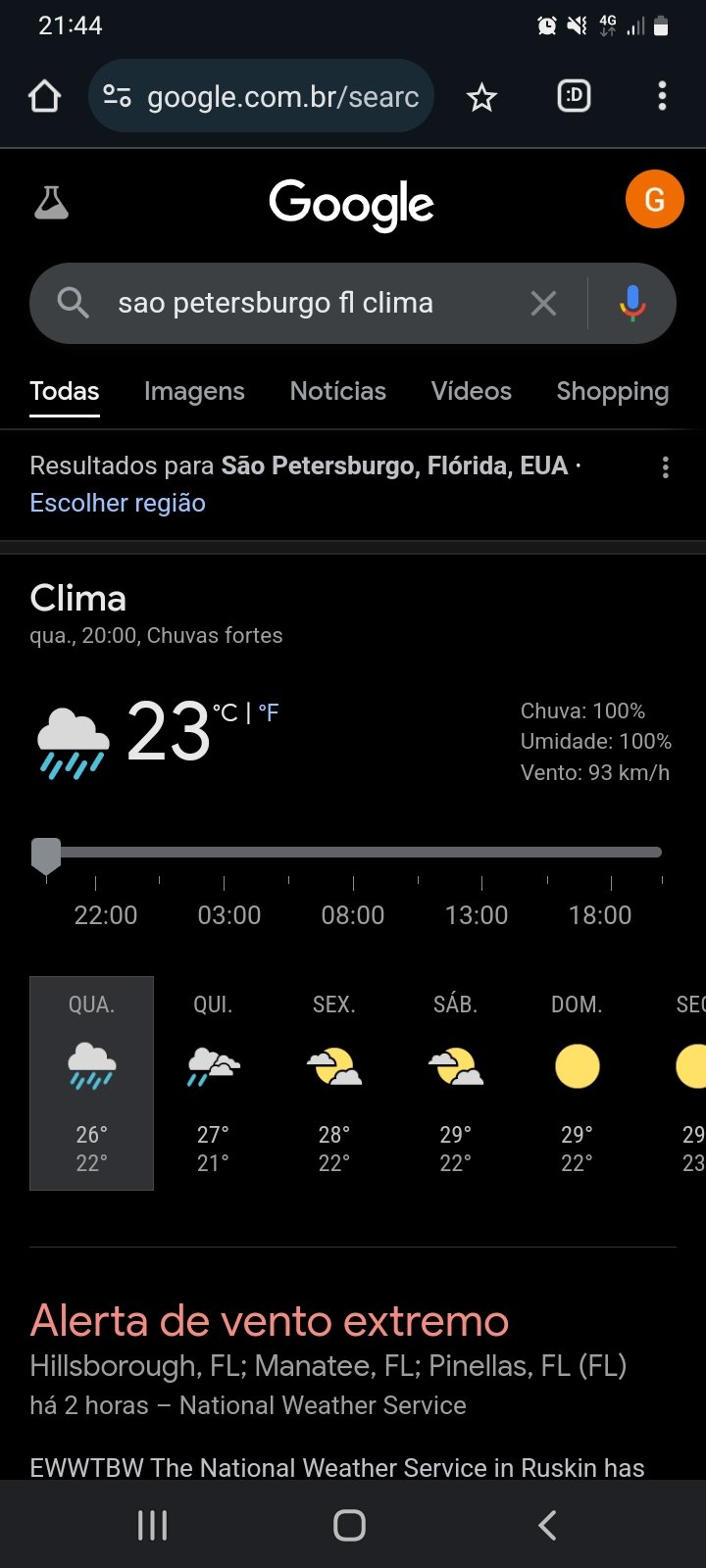This screenshot has height=1568, width=706.
Task: Open the browser overflow menu
Action: point(662,96)
